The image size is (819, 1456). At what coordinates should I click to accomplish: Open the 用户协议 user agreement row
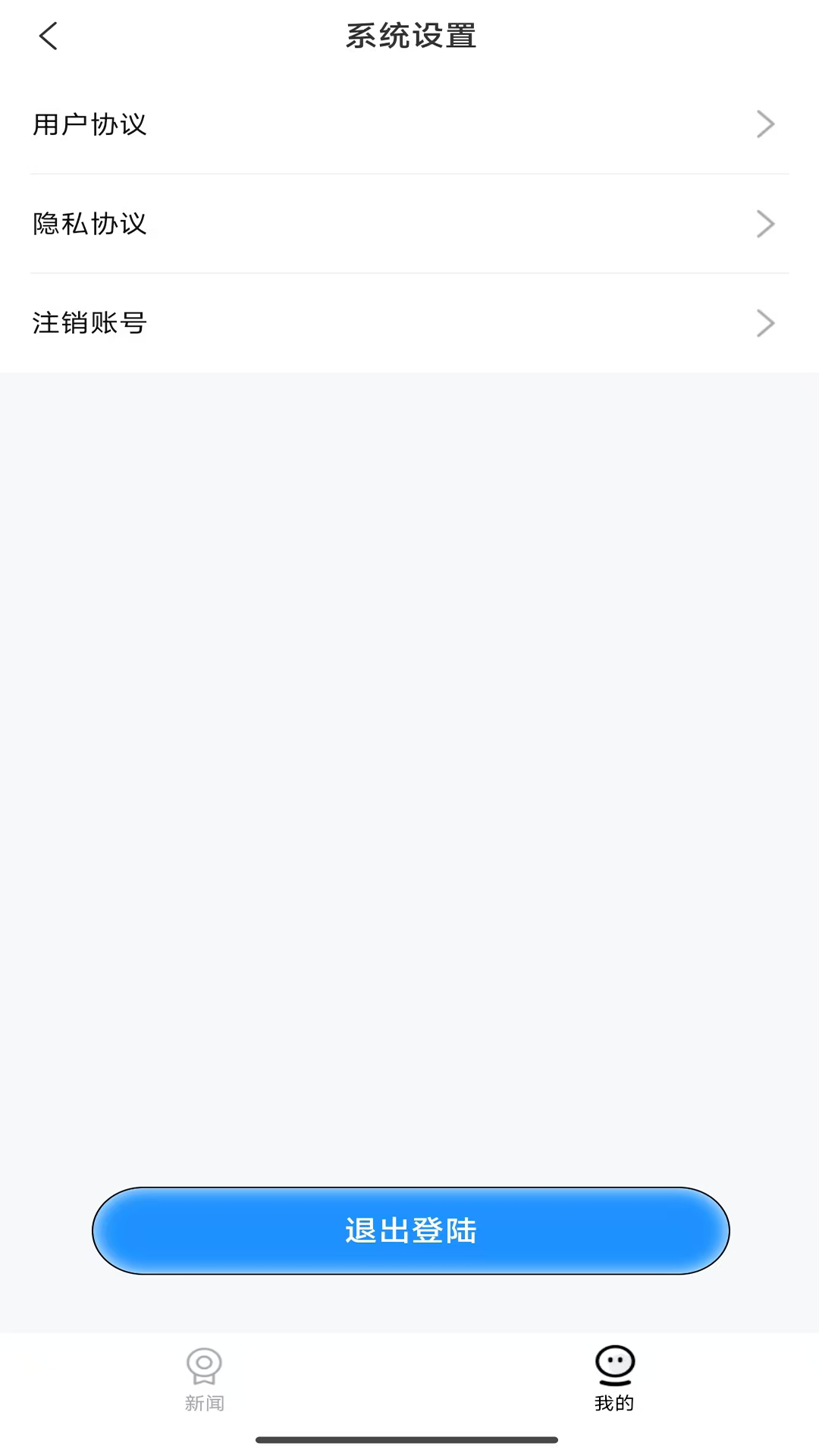[x=409, y=124]
